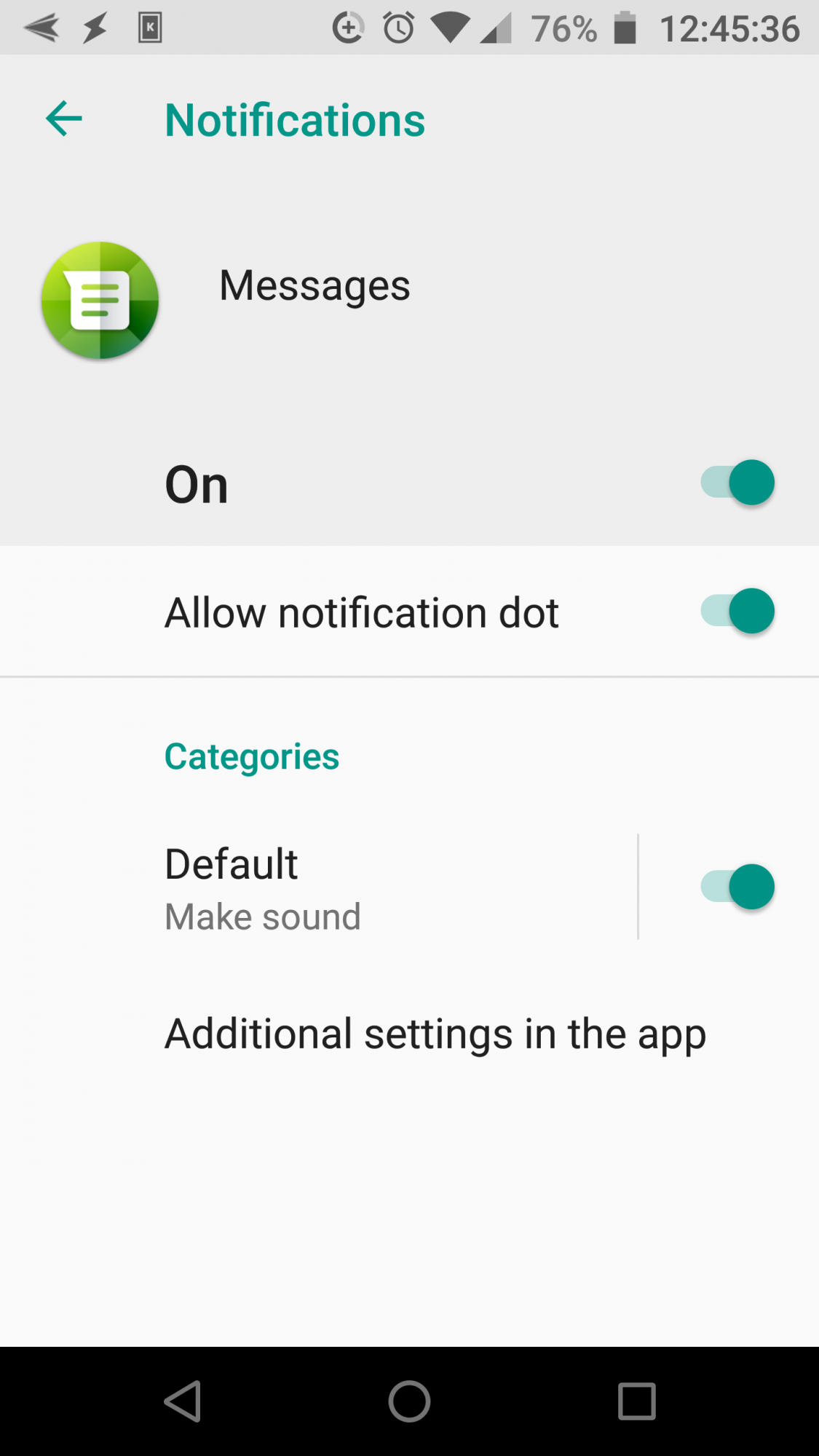The image size is (819, 1456).
Task: Open Additional settings in the app
Action: [x=435, y=1034]
